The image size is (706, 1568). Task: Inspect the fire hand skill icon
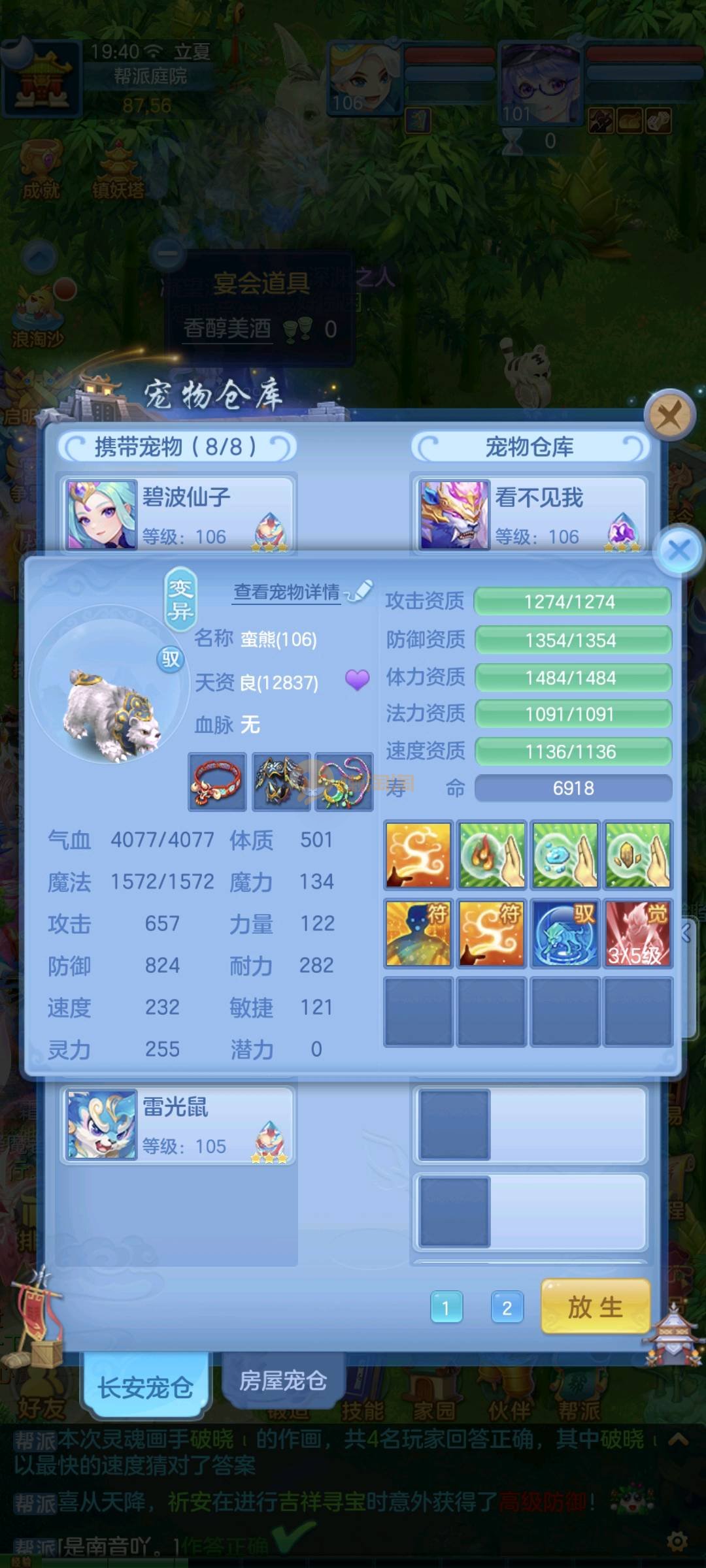click(x=492, y=855)
